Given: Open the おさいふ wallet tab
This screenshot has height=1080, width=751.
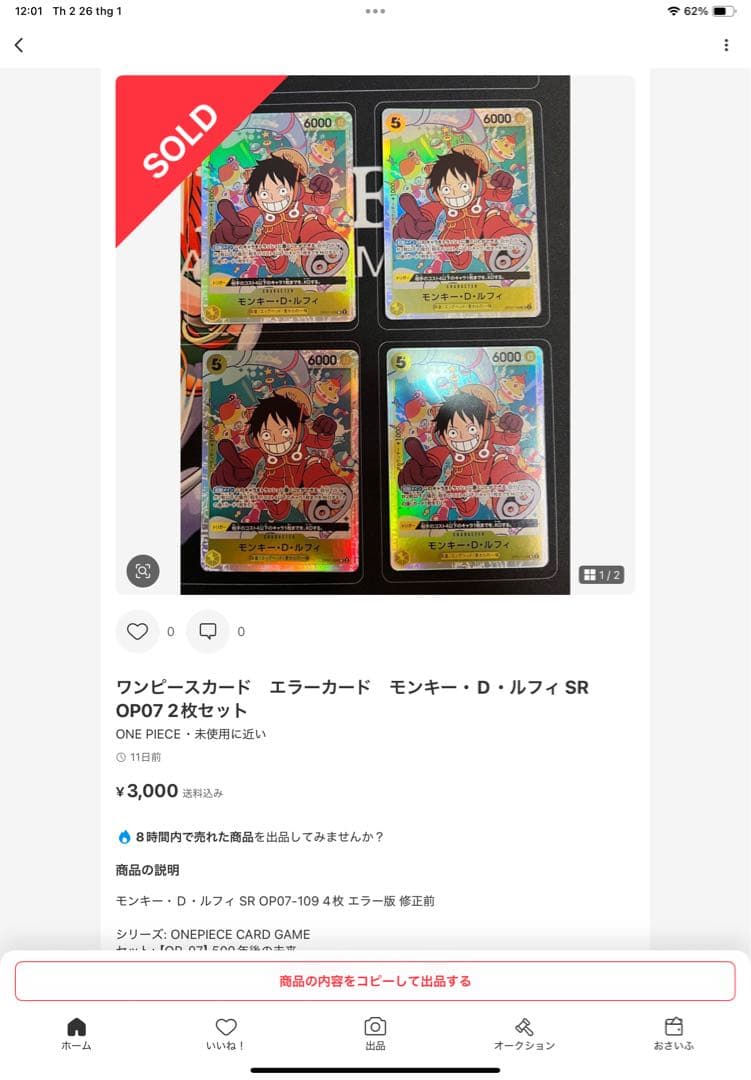Looking at the screenshot, I should 673,1034.
